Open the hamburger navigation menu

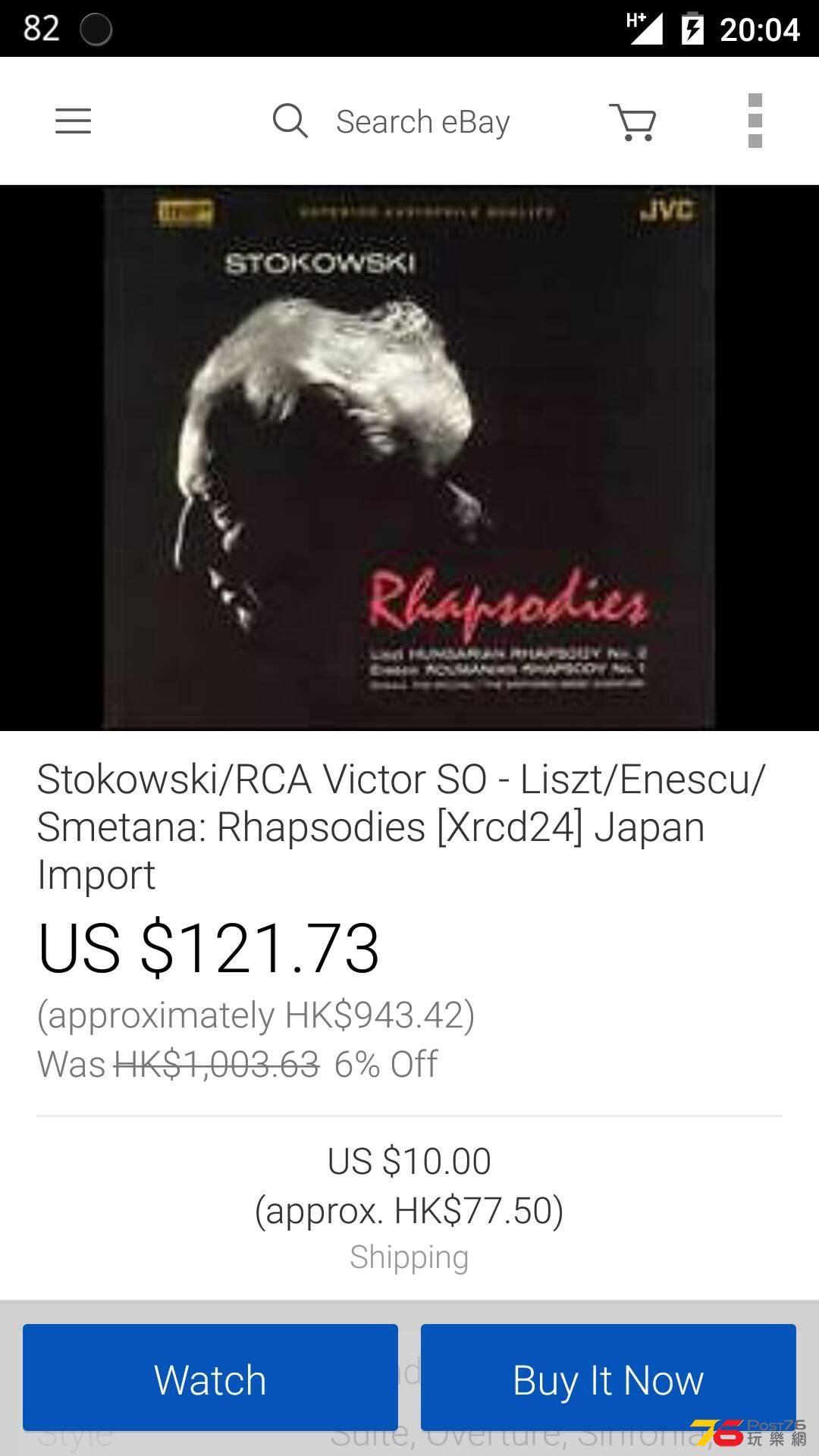73,121
